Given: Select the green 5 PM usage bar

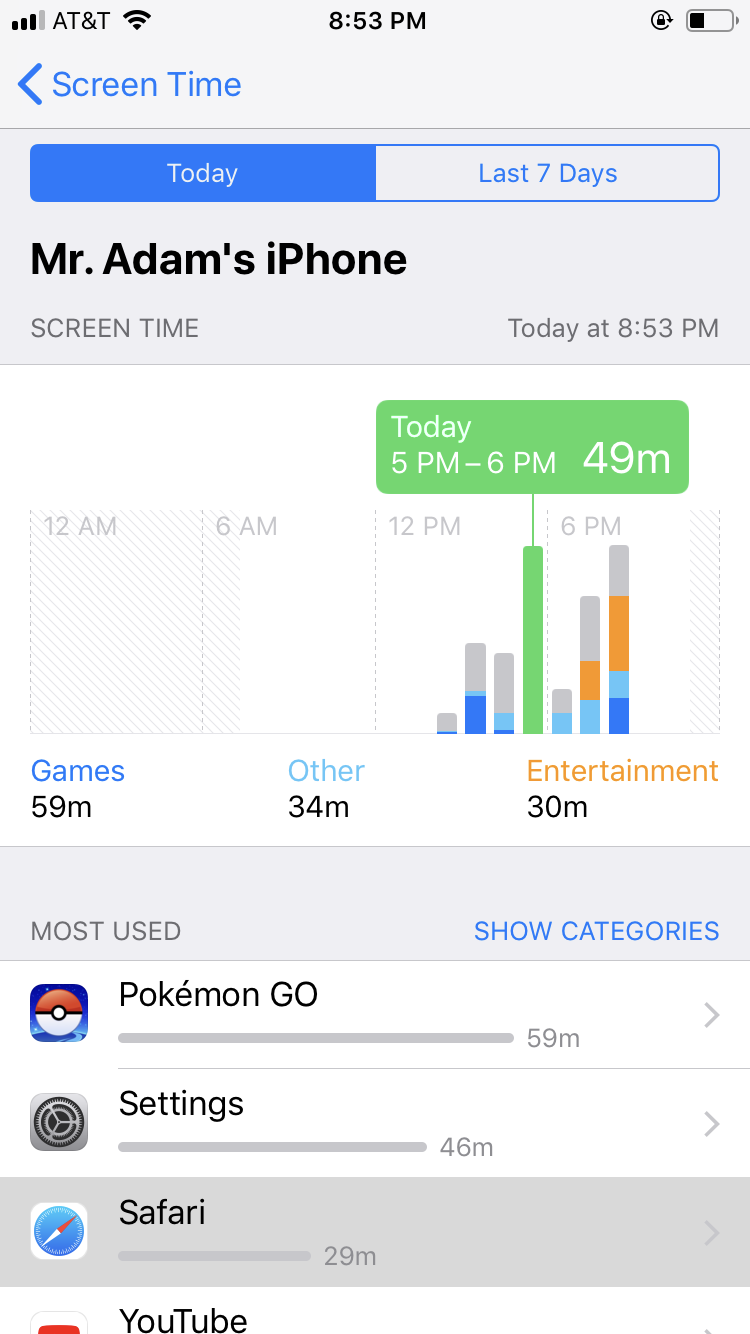Looking at the screenshot, I should pos(533,640).
